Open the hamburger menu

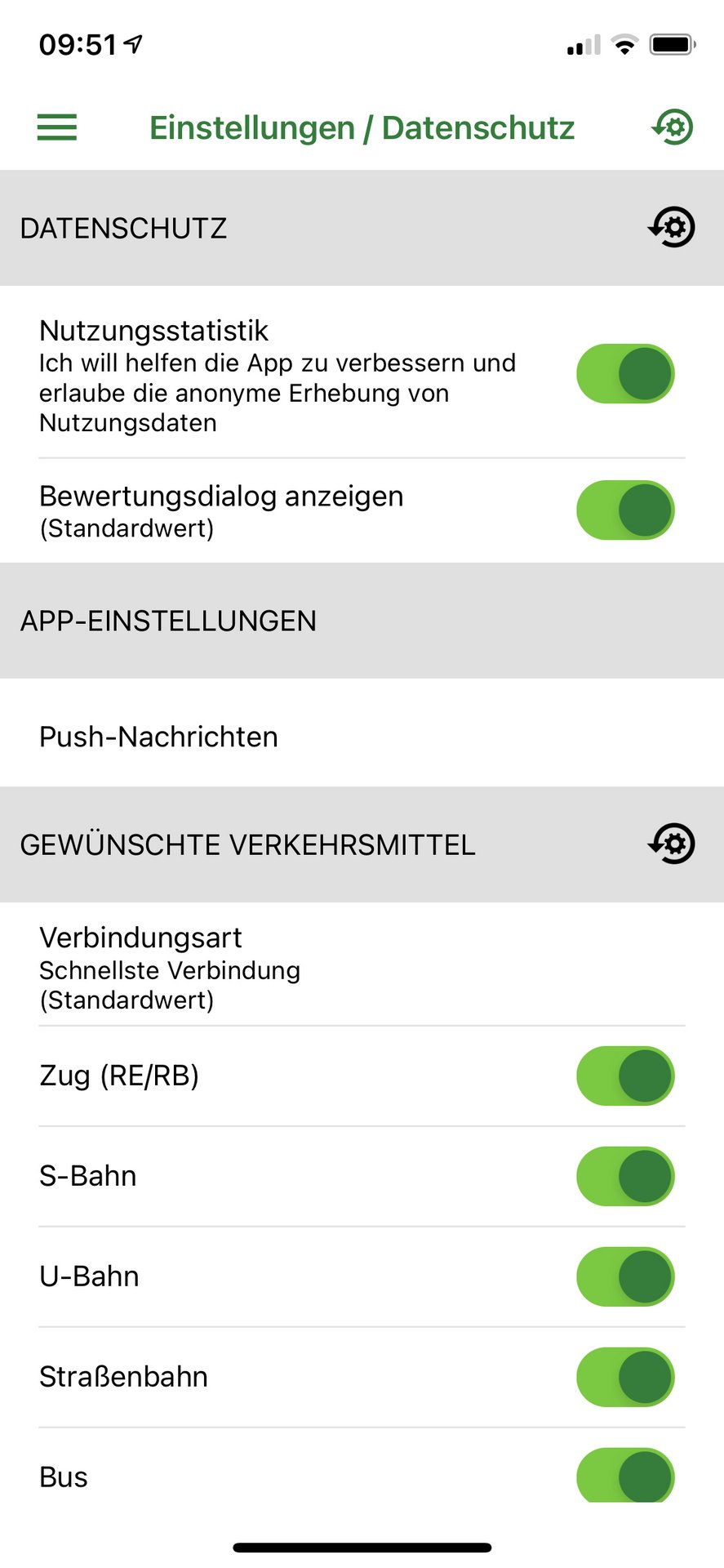pos(57,127)
